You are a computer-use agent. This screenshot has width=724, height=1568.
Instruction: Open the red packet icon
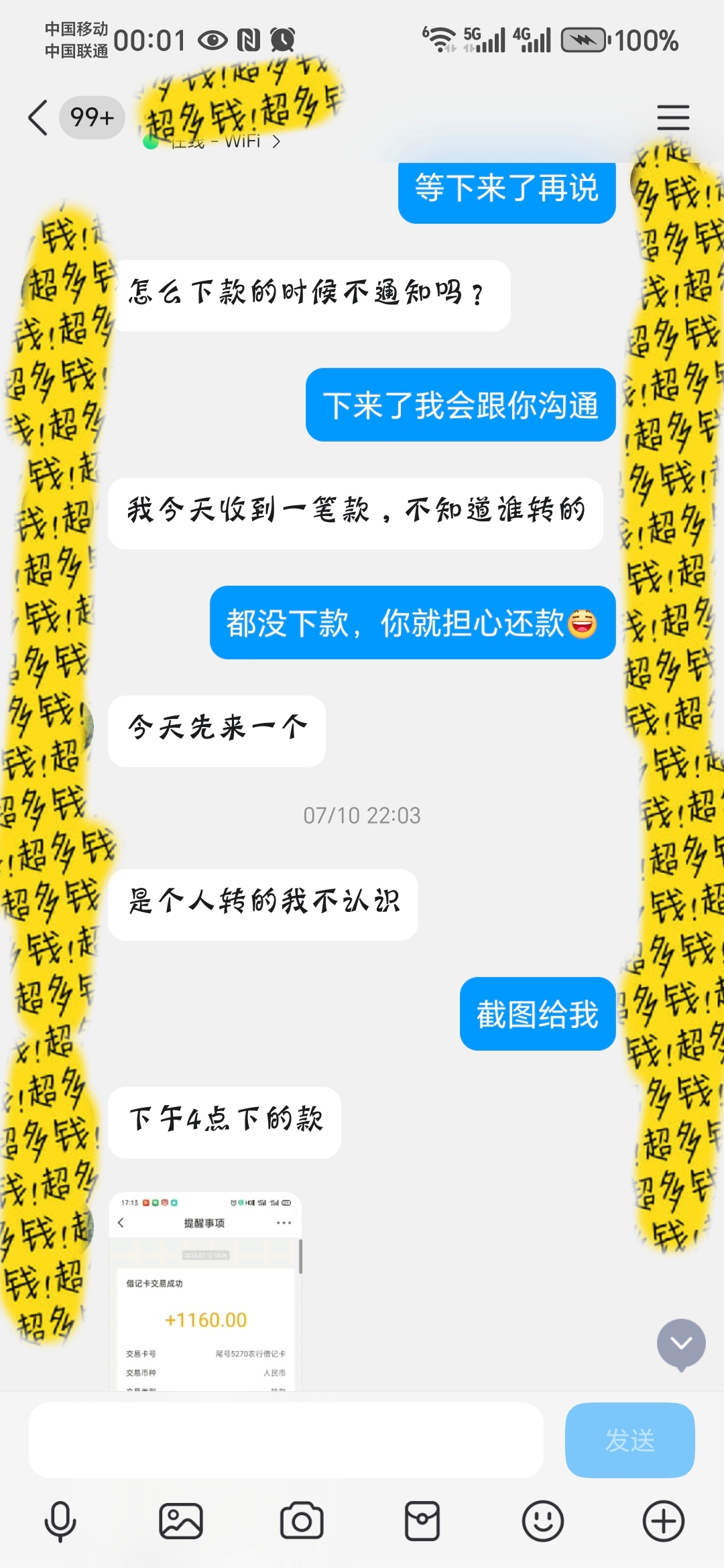pos(422,1521)
